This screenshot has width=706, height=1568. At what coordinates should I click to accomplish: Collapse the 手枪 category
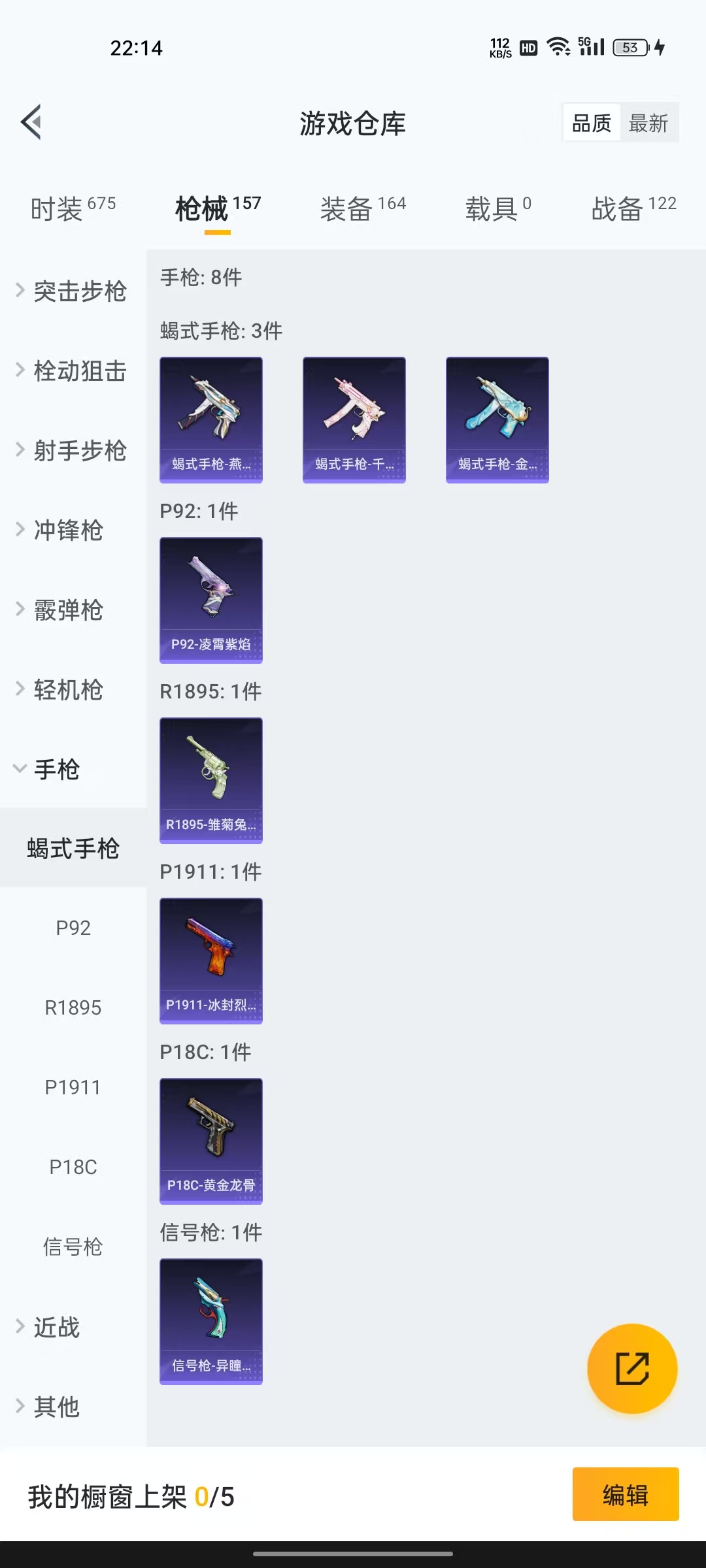coord(49,769)
